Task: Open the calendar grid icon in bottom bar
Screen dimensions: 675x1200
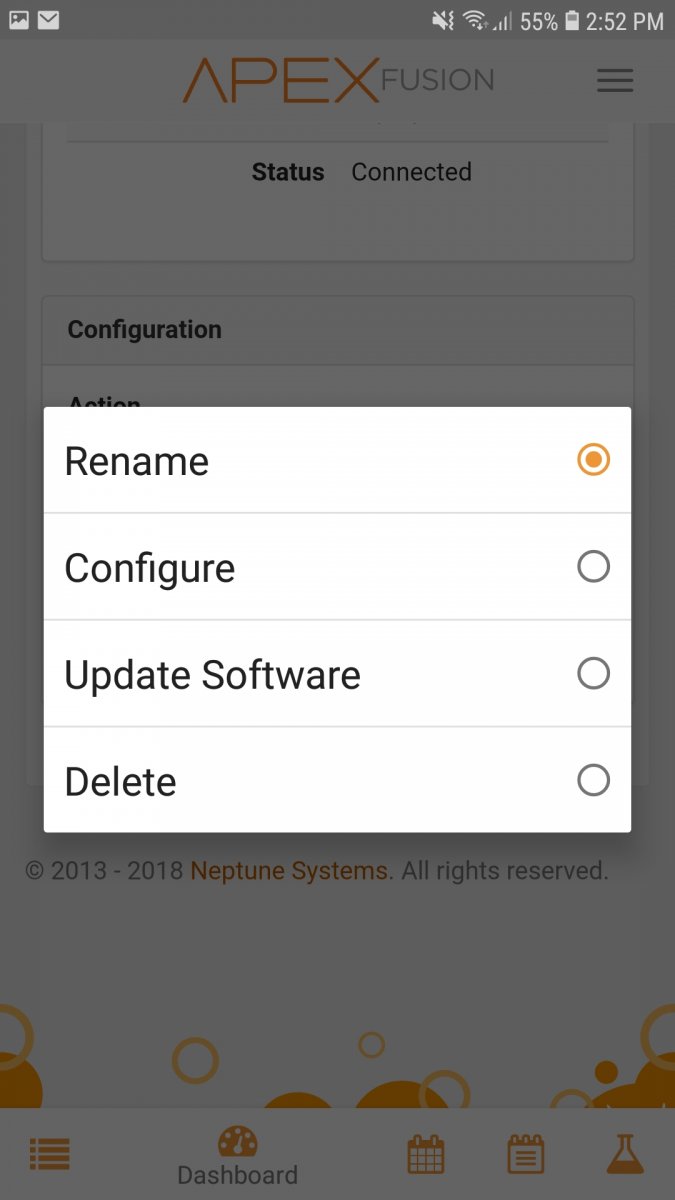Action: (x=426, y=1155)
